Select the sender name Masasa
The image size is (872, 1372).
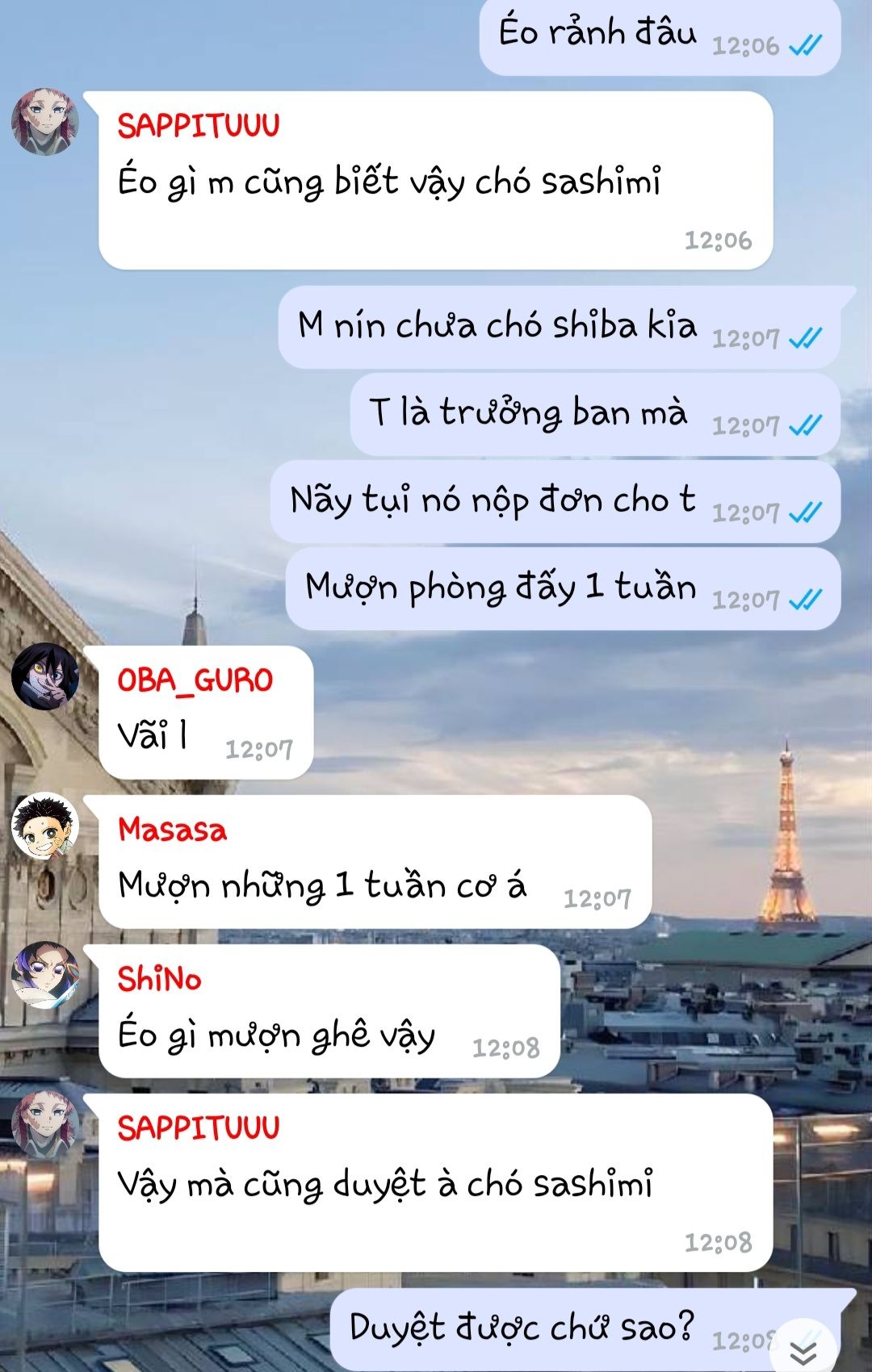tap(173, 830)
